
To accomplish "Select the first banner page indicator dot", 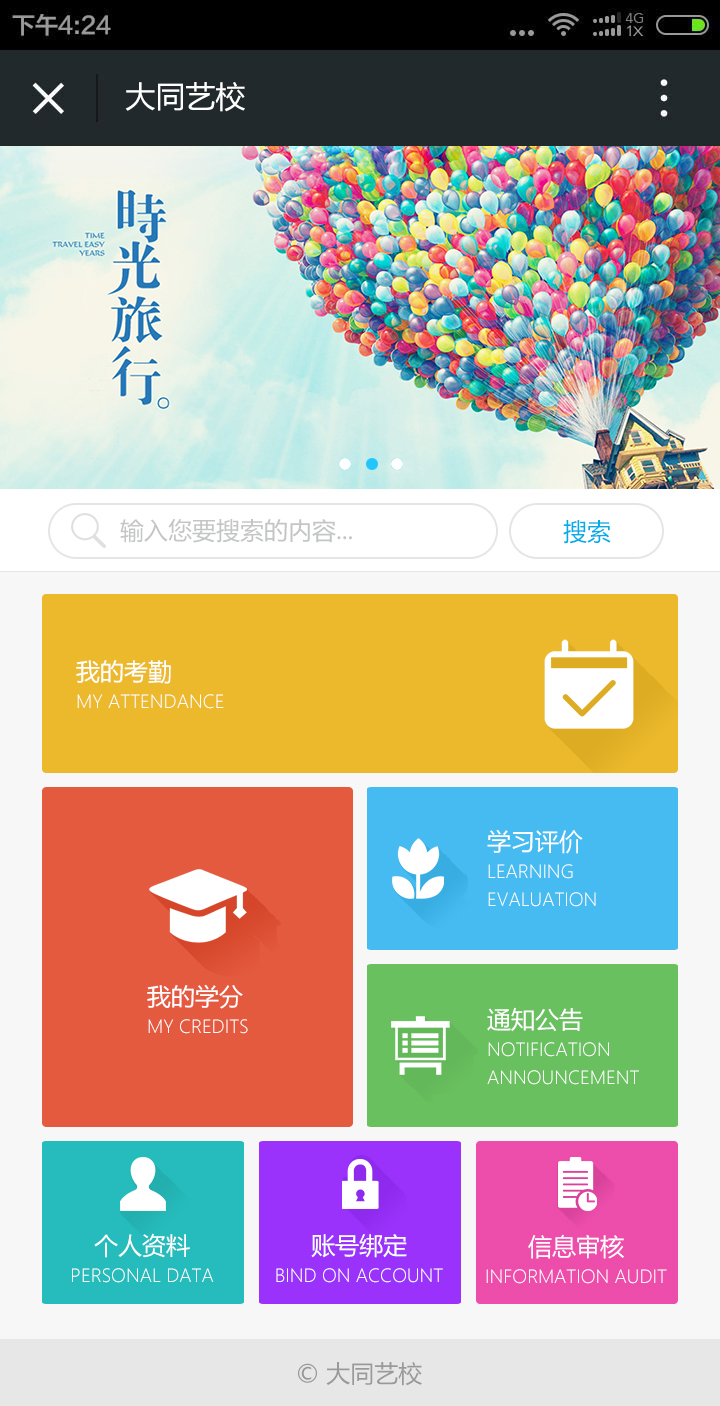I will 345,464.
